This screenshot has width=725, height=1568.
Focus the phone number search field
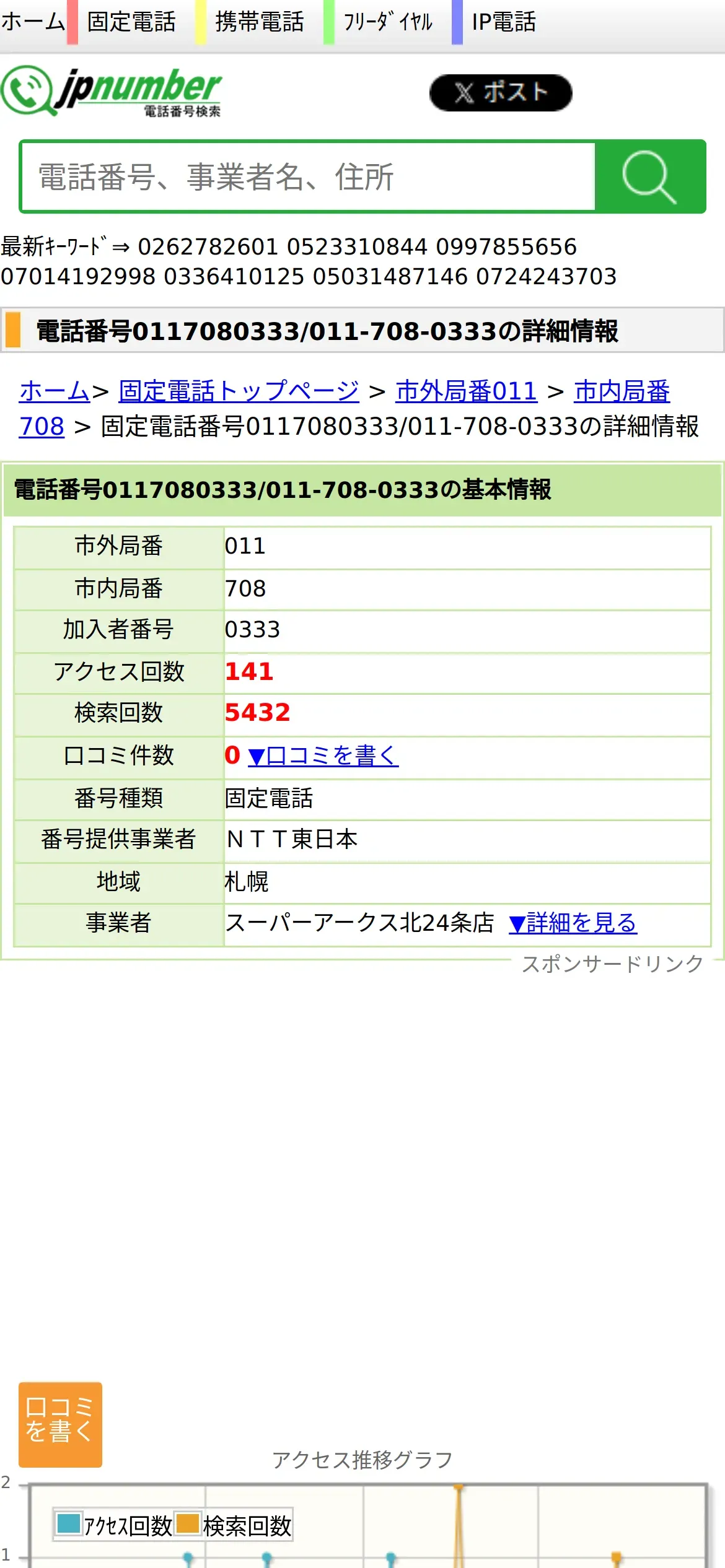point(308,176)
